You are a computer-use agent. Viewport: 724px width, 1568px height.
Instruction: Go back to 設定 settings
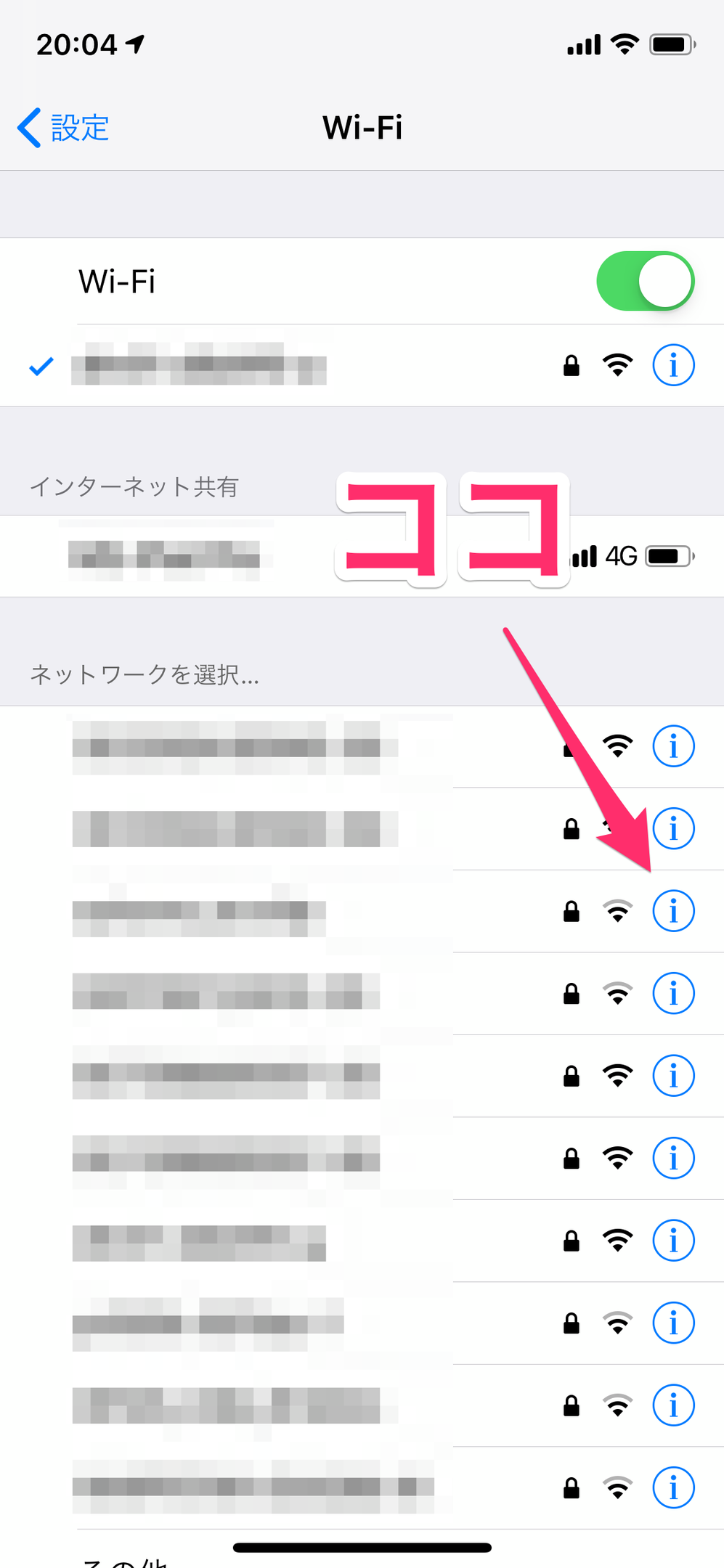pyautogui.click(x=64, y=128)
